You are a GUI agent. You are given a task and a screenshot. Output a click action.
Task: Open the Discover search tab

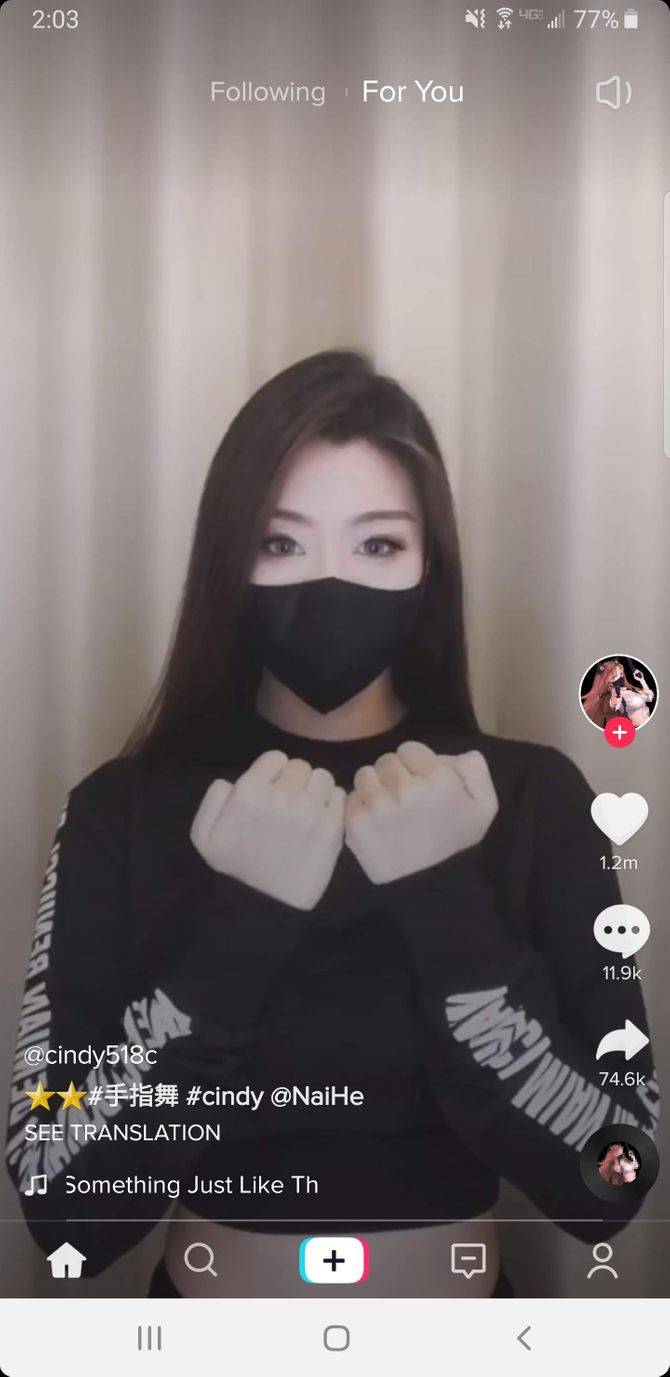click(x=200, y=1260)
